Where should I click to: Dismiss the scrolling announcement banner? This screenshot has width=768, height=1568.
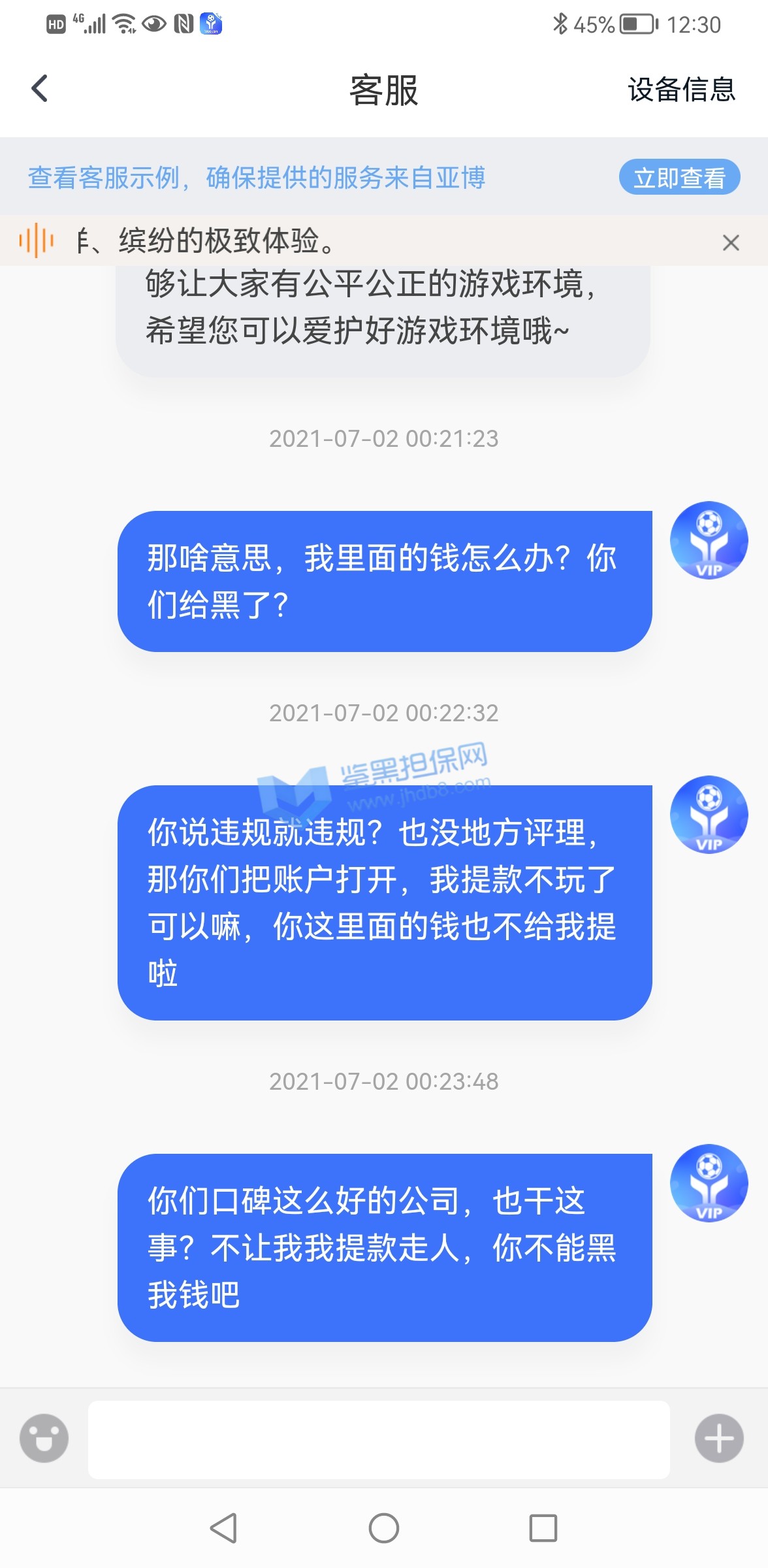click(731, 242)
